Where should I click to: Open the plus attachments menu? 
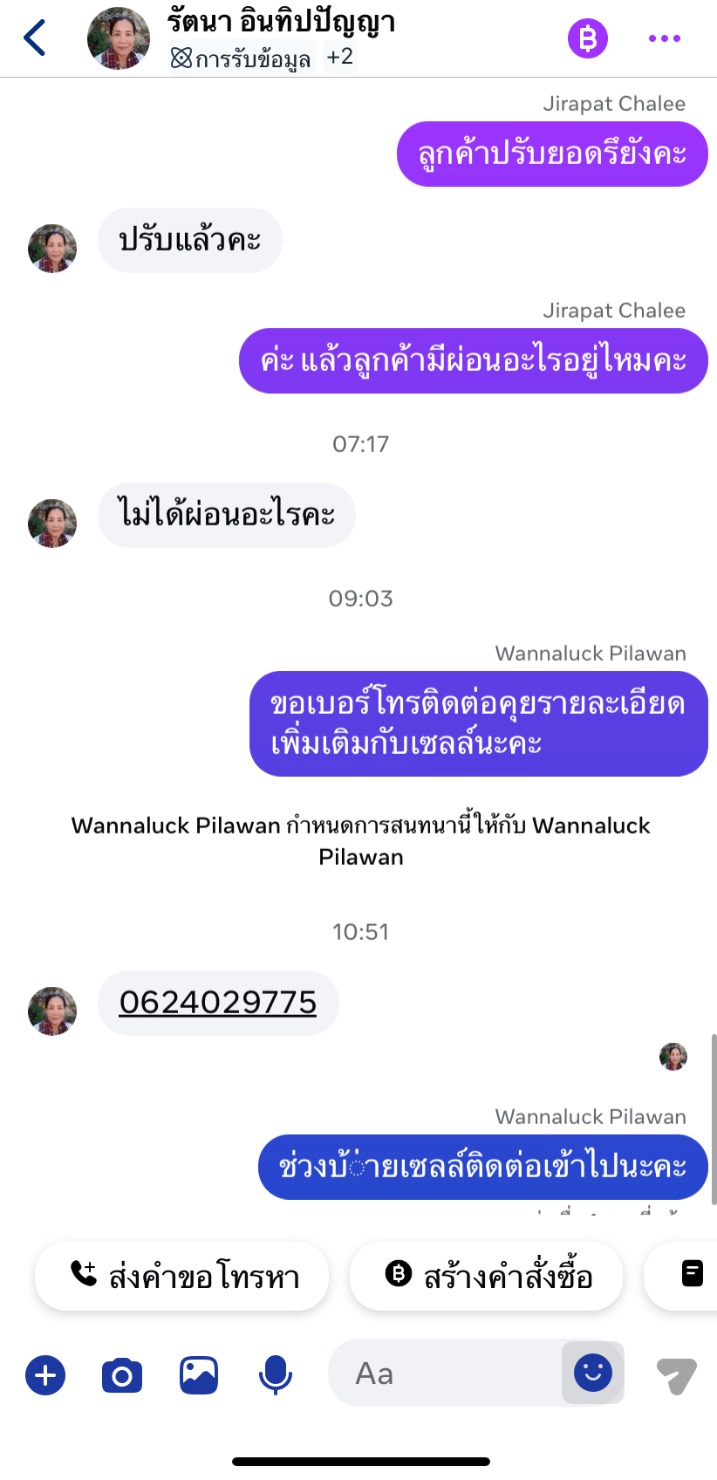click(x=45, y=1376)
